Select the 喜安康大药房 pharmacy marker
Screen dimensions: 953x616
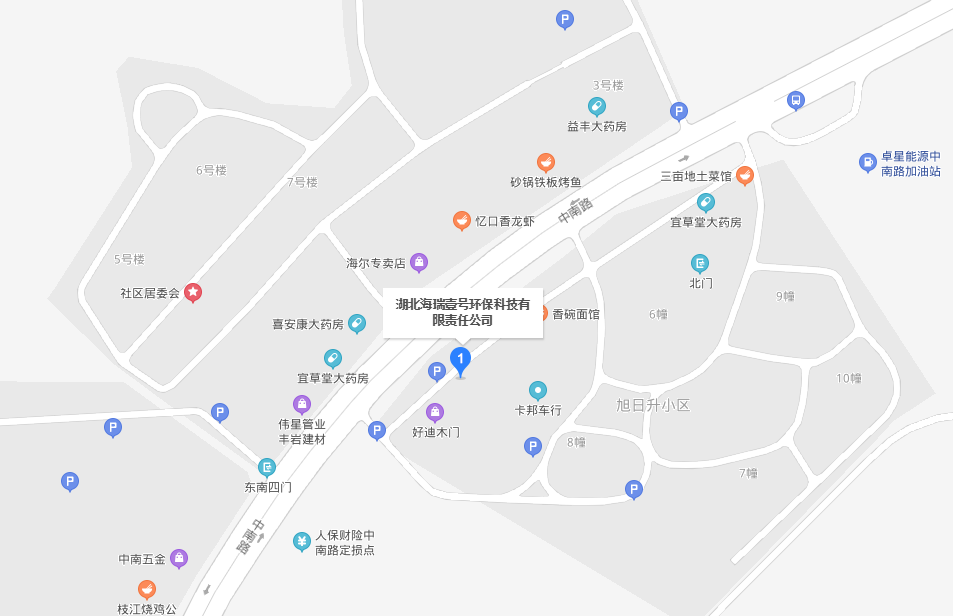click(357, 324)
